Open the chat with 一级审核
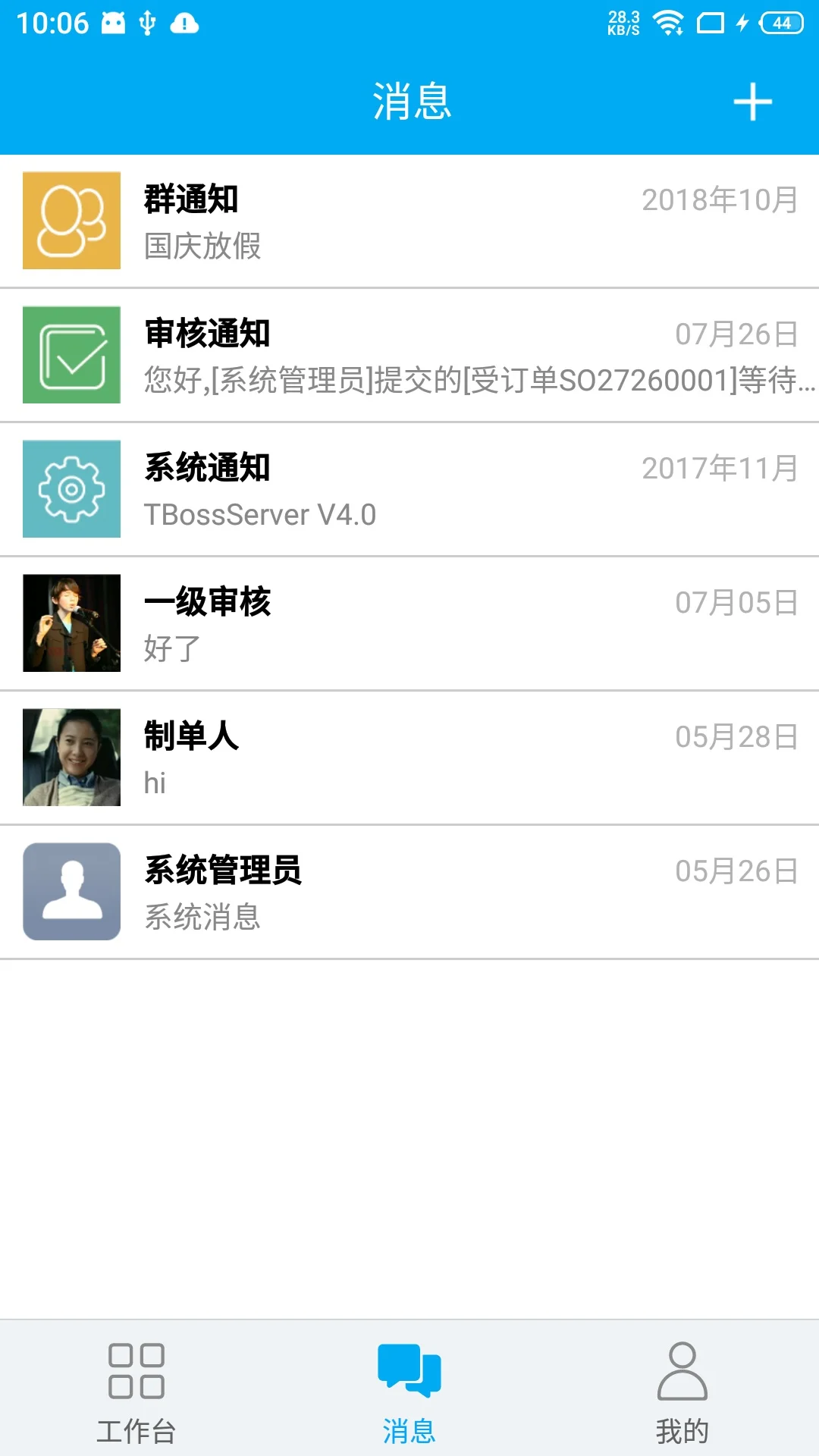Image resolution: width=819 pixels, height=1456 pixels. click(x=455, y=623)
